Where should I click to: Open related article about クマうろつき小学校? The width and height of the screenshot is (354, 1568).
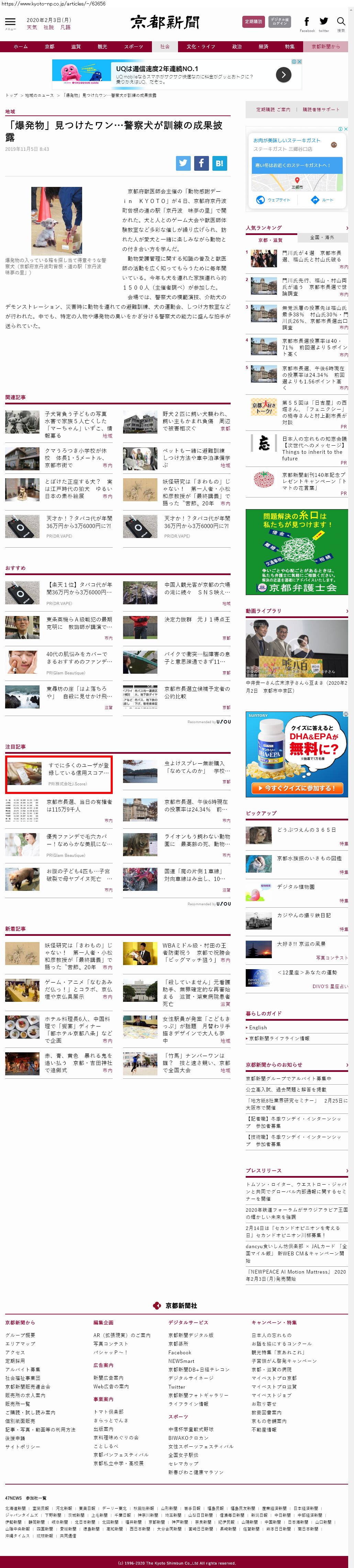[x=76, y=454]
